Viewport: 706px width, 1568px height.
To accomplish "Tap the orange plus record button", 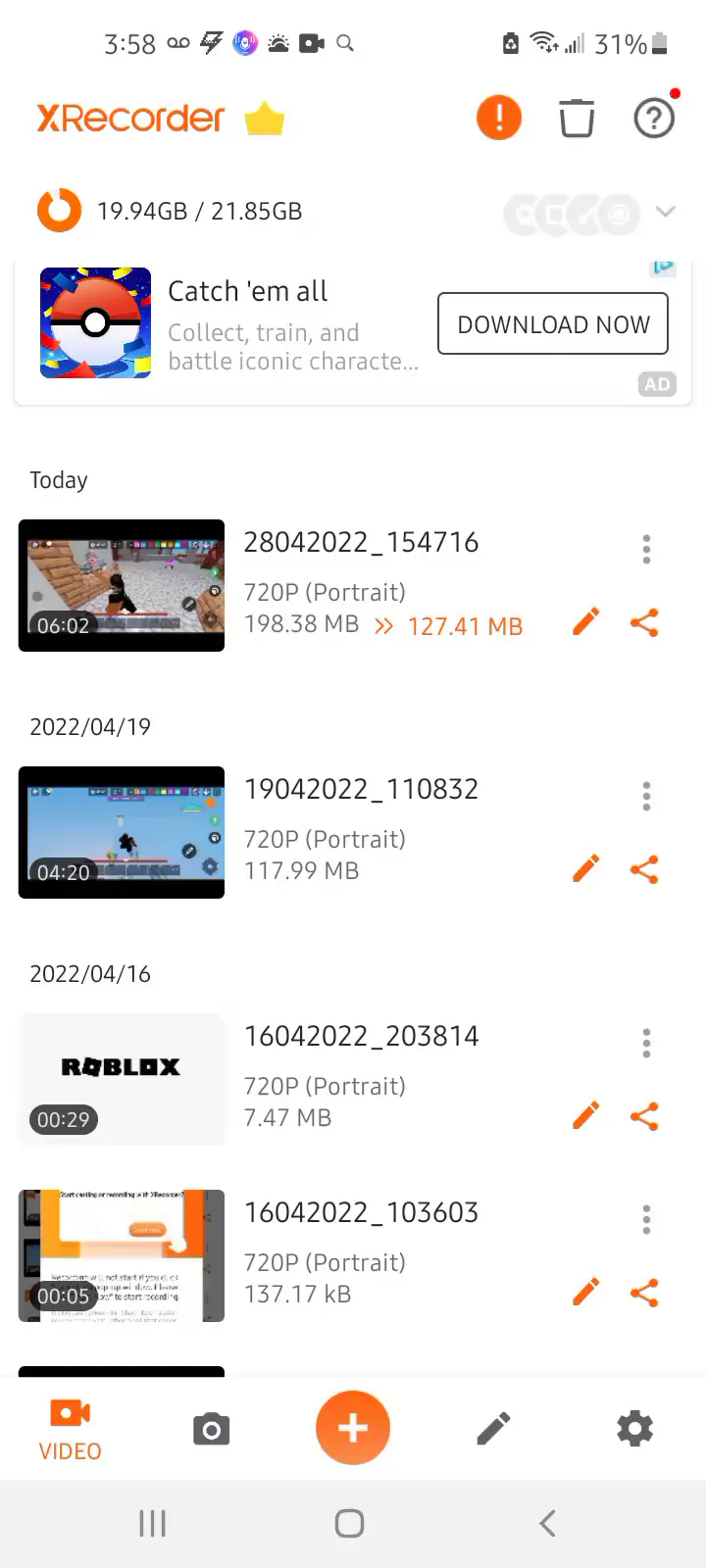I will [x=353, y=1428].
